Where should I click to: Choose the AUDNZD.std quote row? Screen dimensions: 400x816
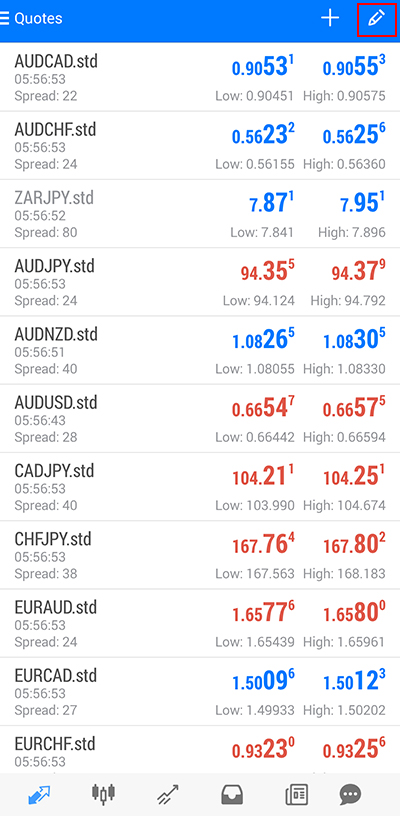200,350
